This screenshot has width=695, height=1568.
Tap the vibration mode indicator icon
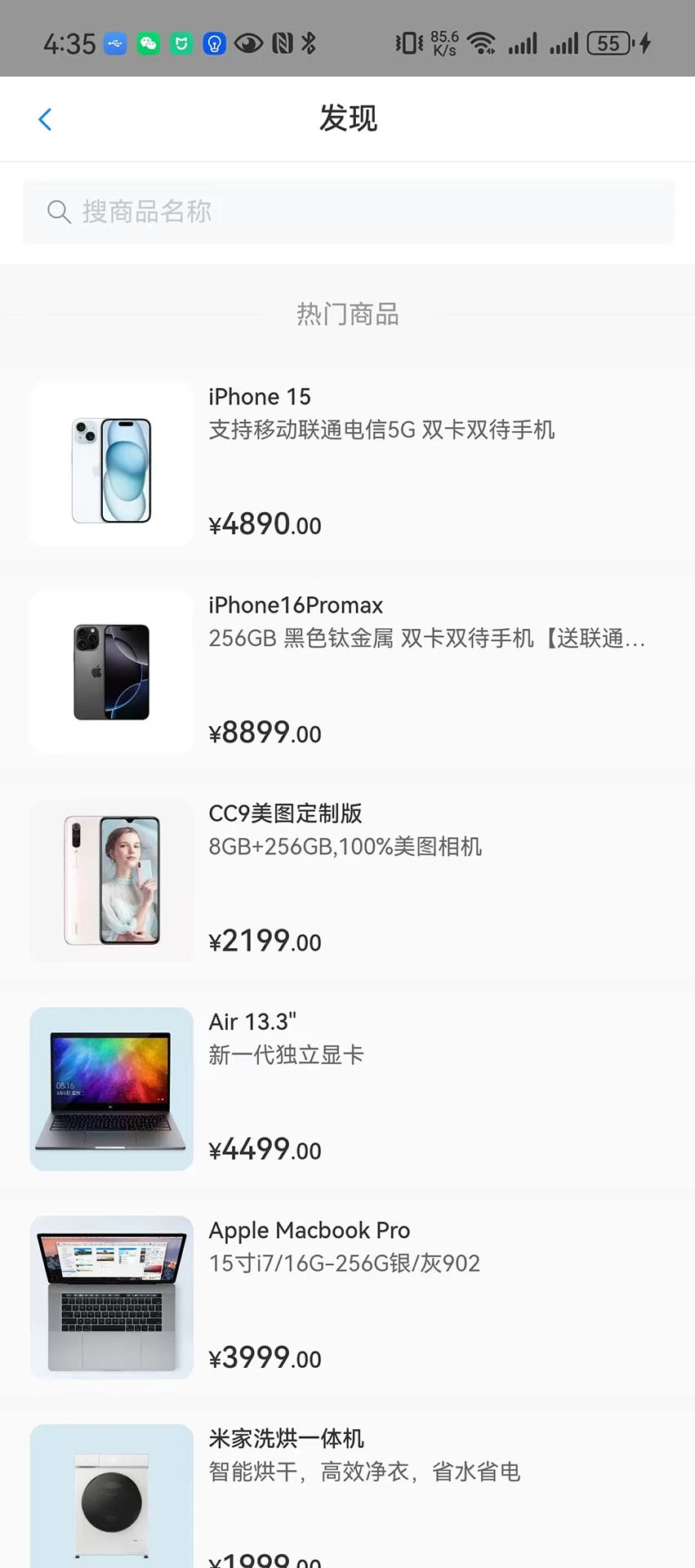coord(411,42)
